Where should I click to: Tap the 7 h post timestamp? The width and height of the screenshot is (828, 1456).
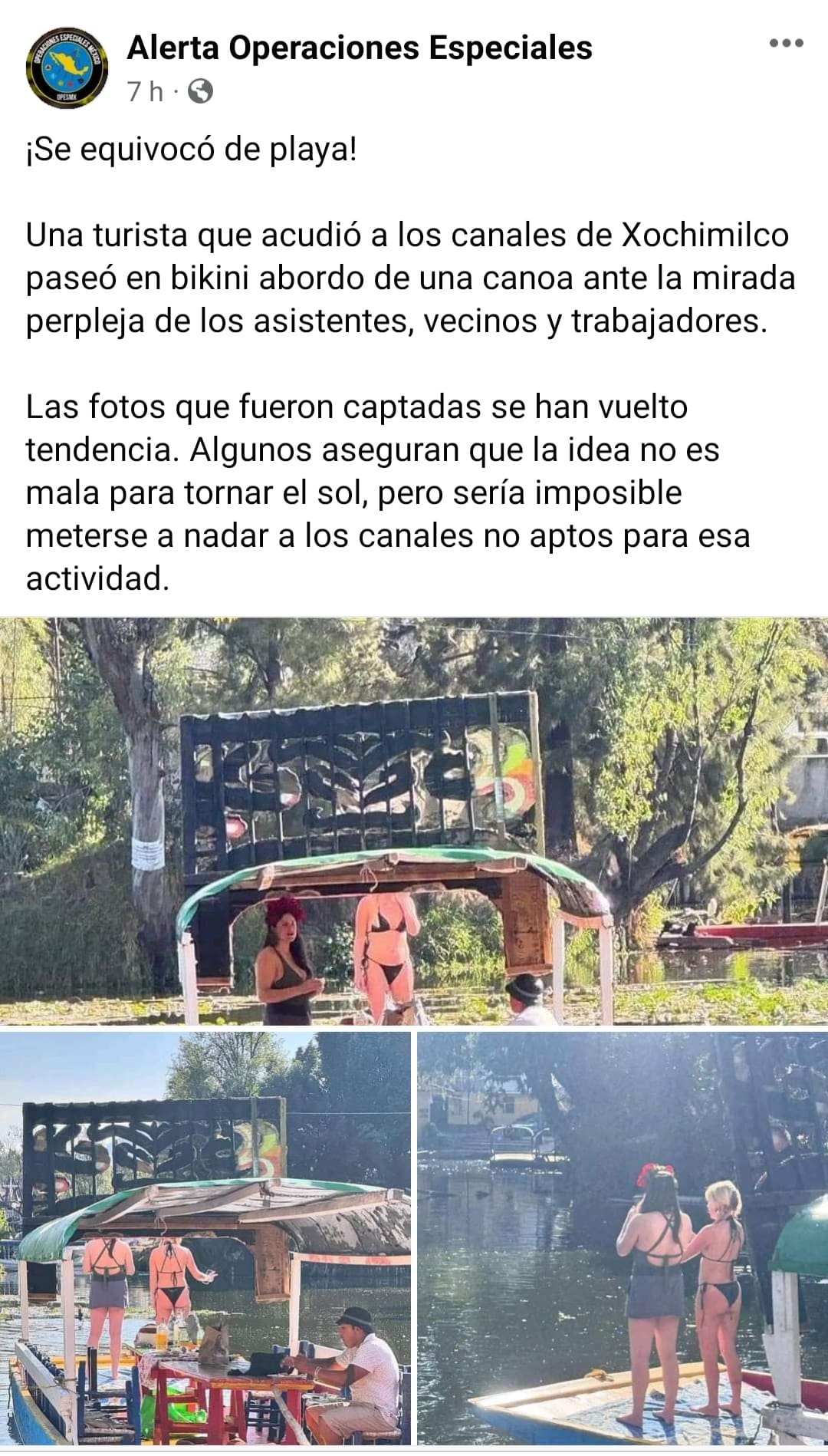[x=145, y=92]
